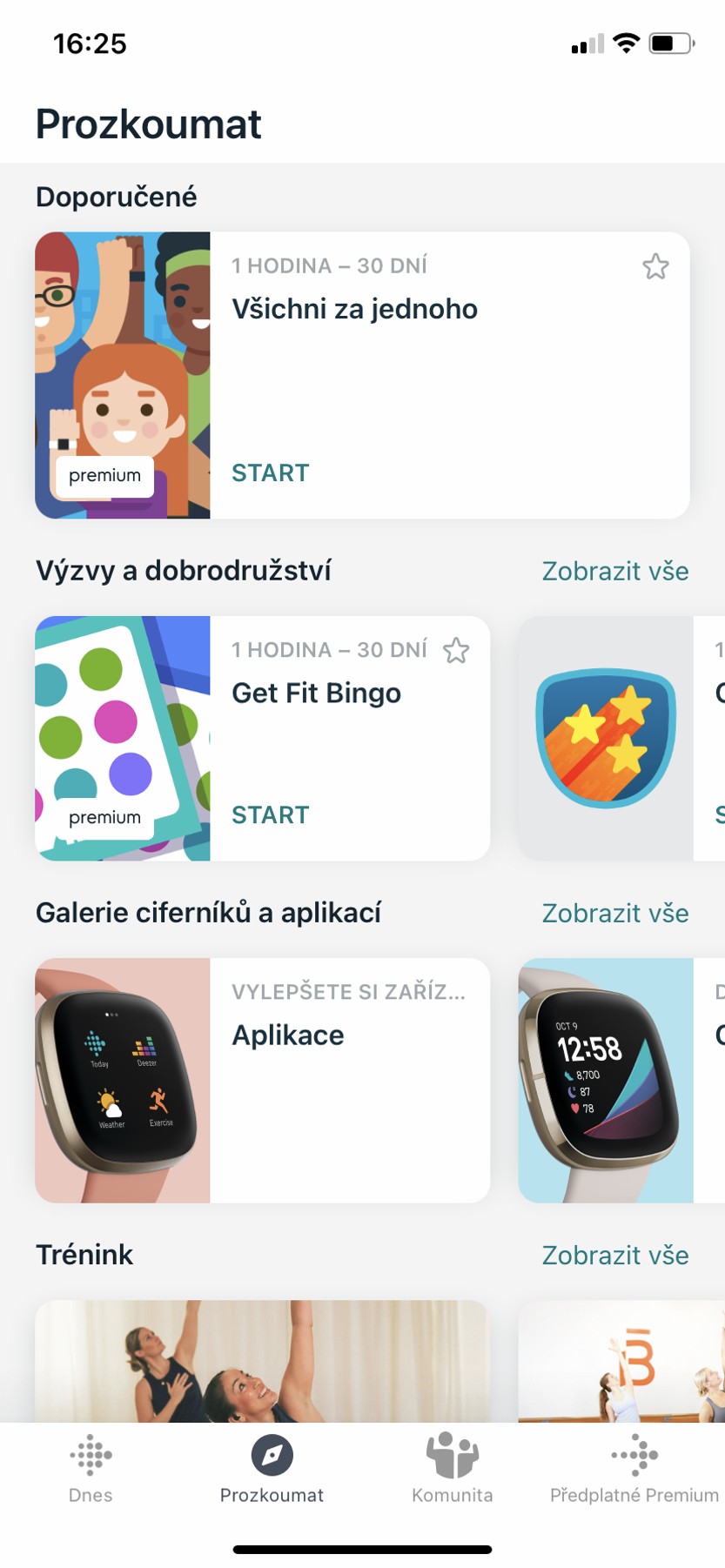Show all under Výzvy a dobrodružství
The image size is (725, 1568).
tap(614, 571)
